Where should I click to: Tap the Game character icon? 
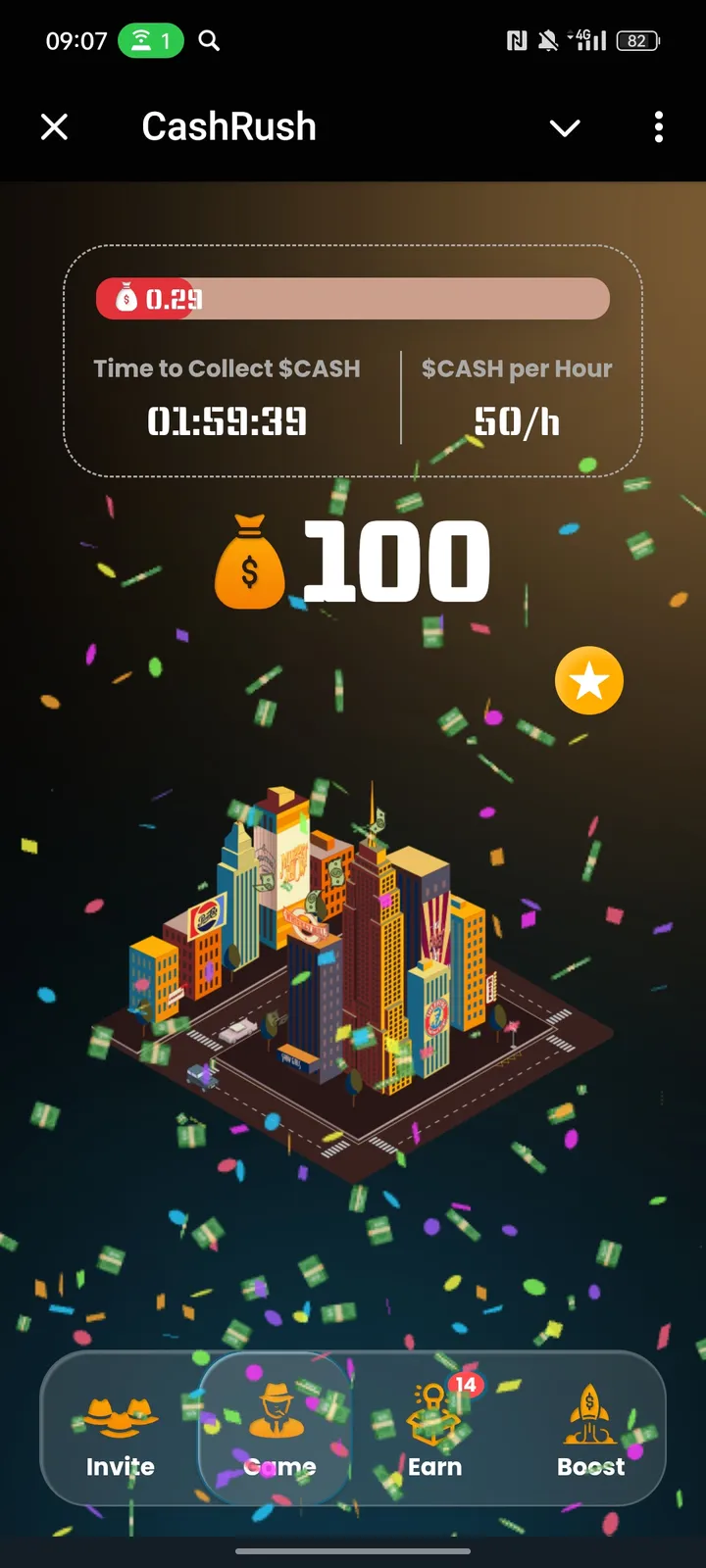277,1411
